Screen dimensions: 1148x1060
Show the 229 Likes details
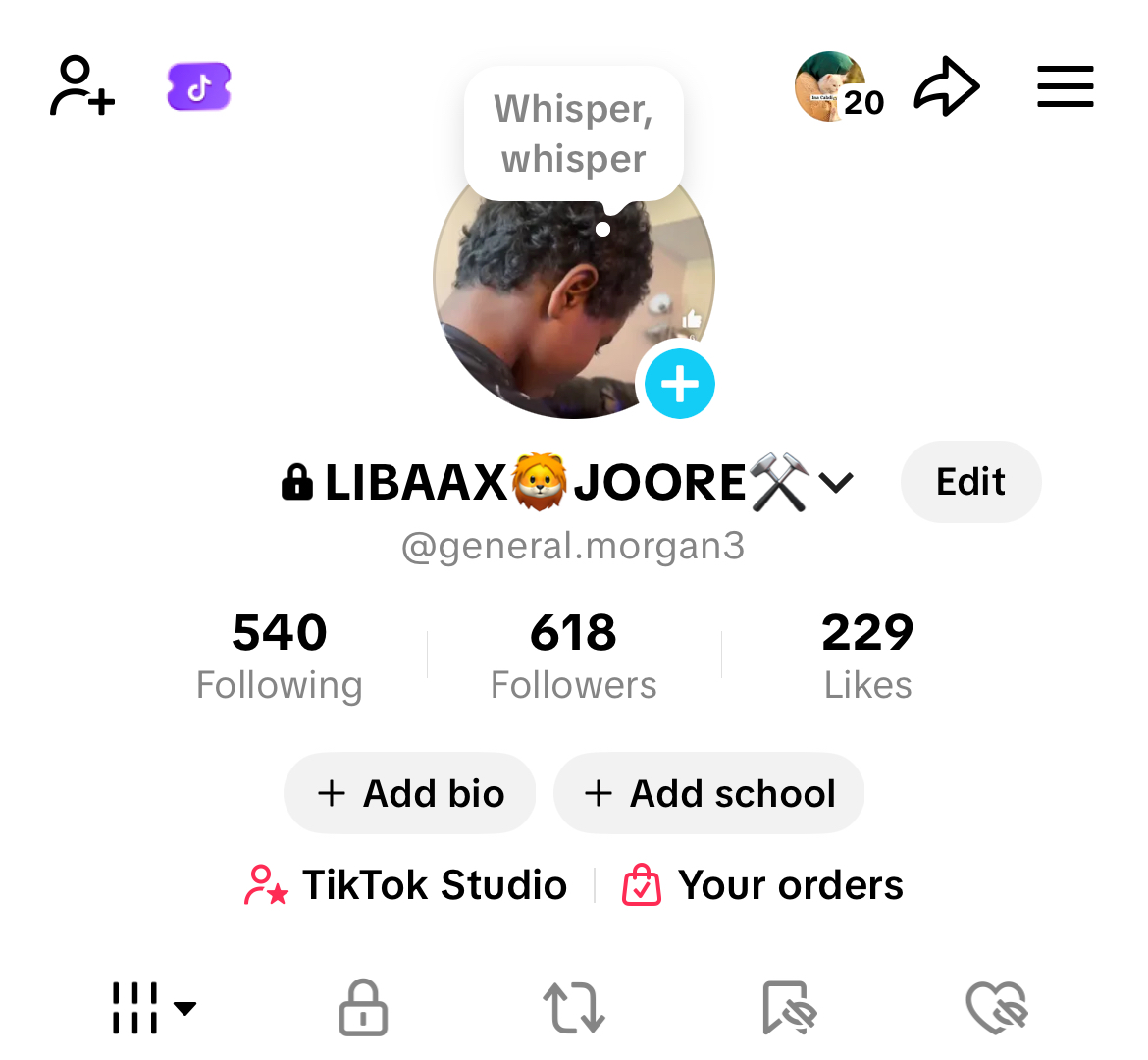coord(867,656)
